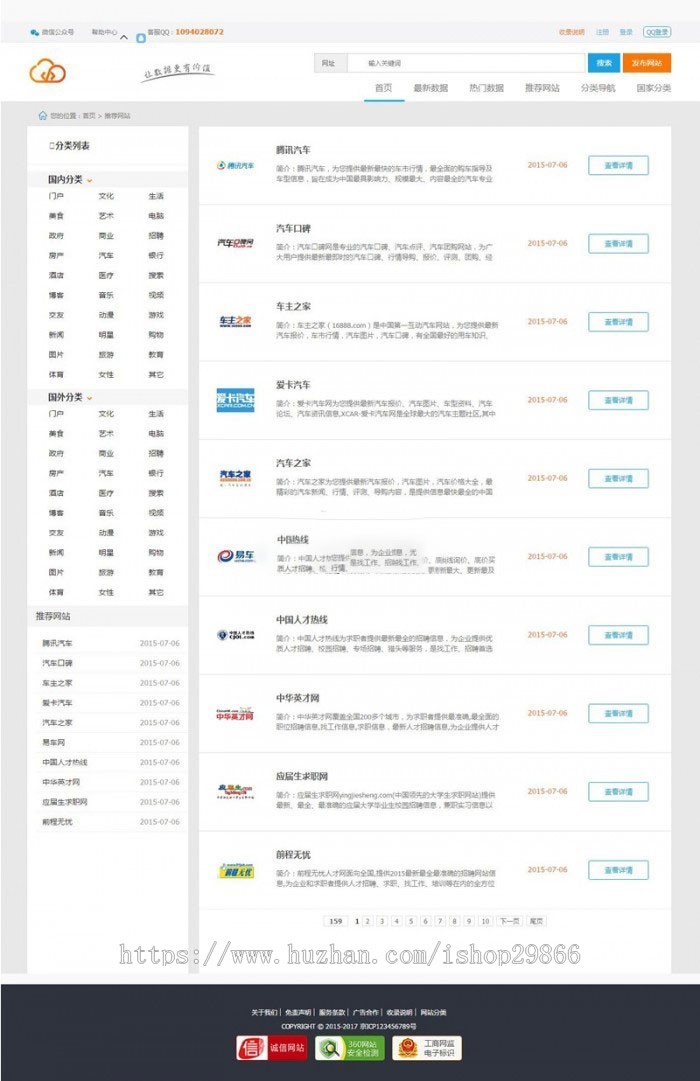Open 查看详情 for 中华英才网
Image resolution: width=700 pixels, height=1081 pixels.
[618, 713]
